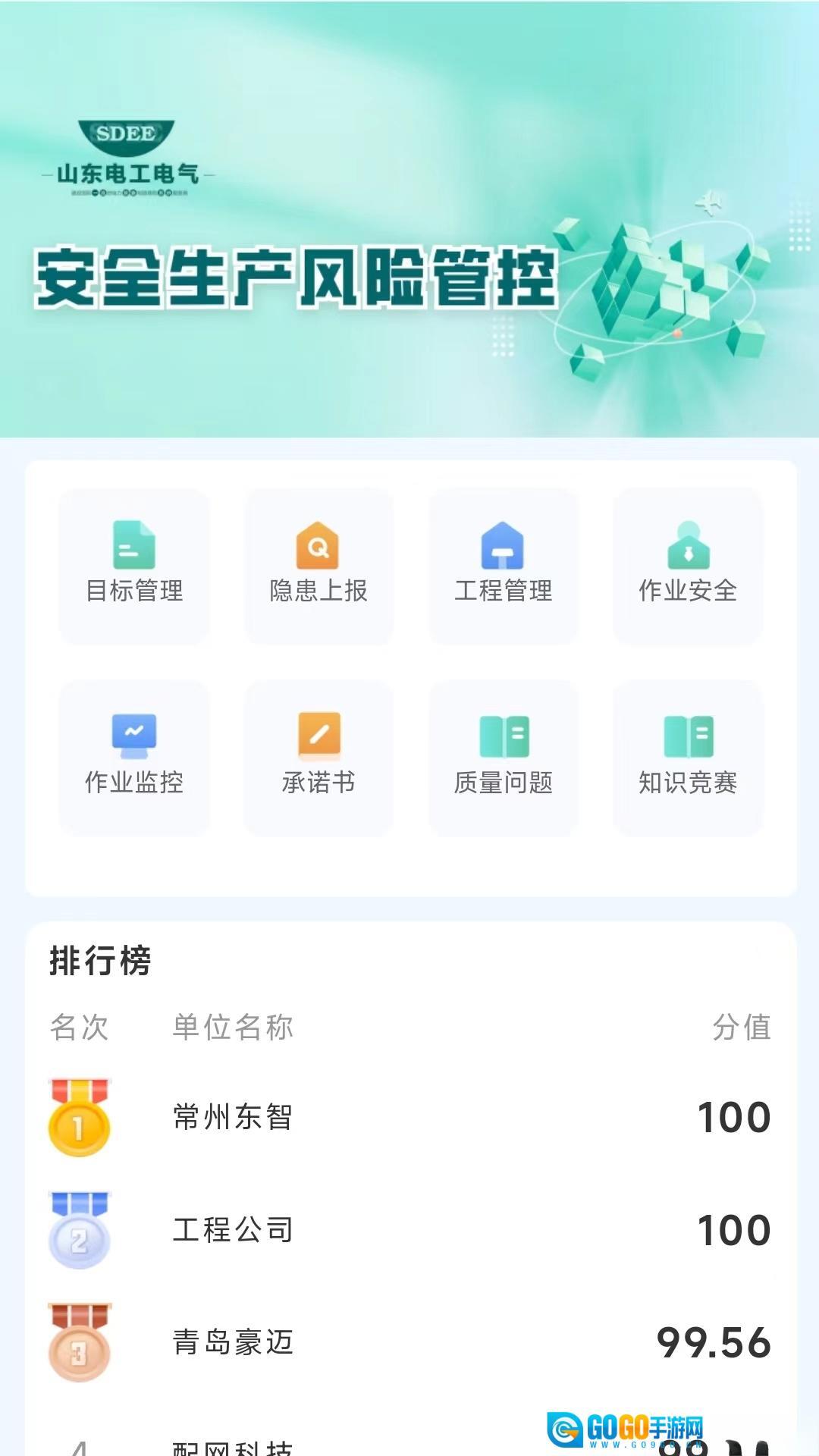
Task: Open the 作业安全 module
Action: point(688,565)
